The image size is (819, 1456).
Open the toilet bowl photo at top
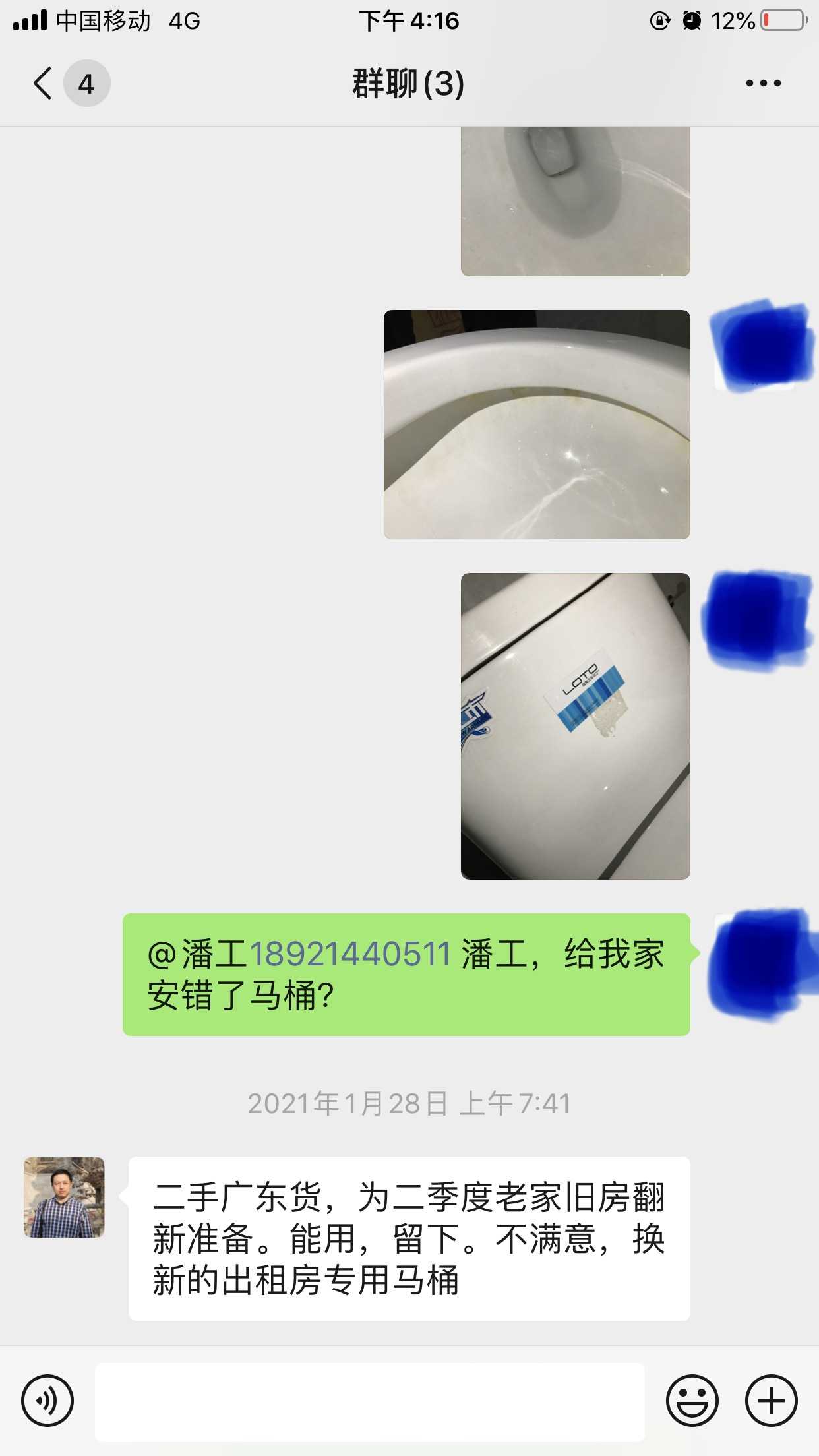coord(575,201)
